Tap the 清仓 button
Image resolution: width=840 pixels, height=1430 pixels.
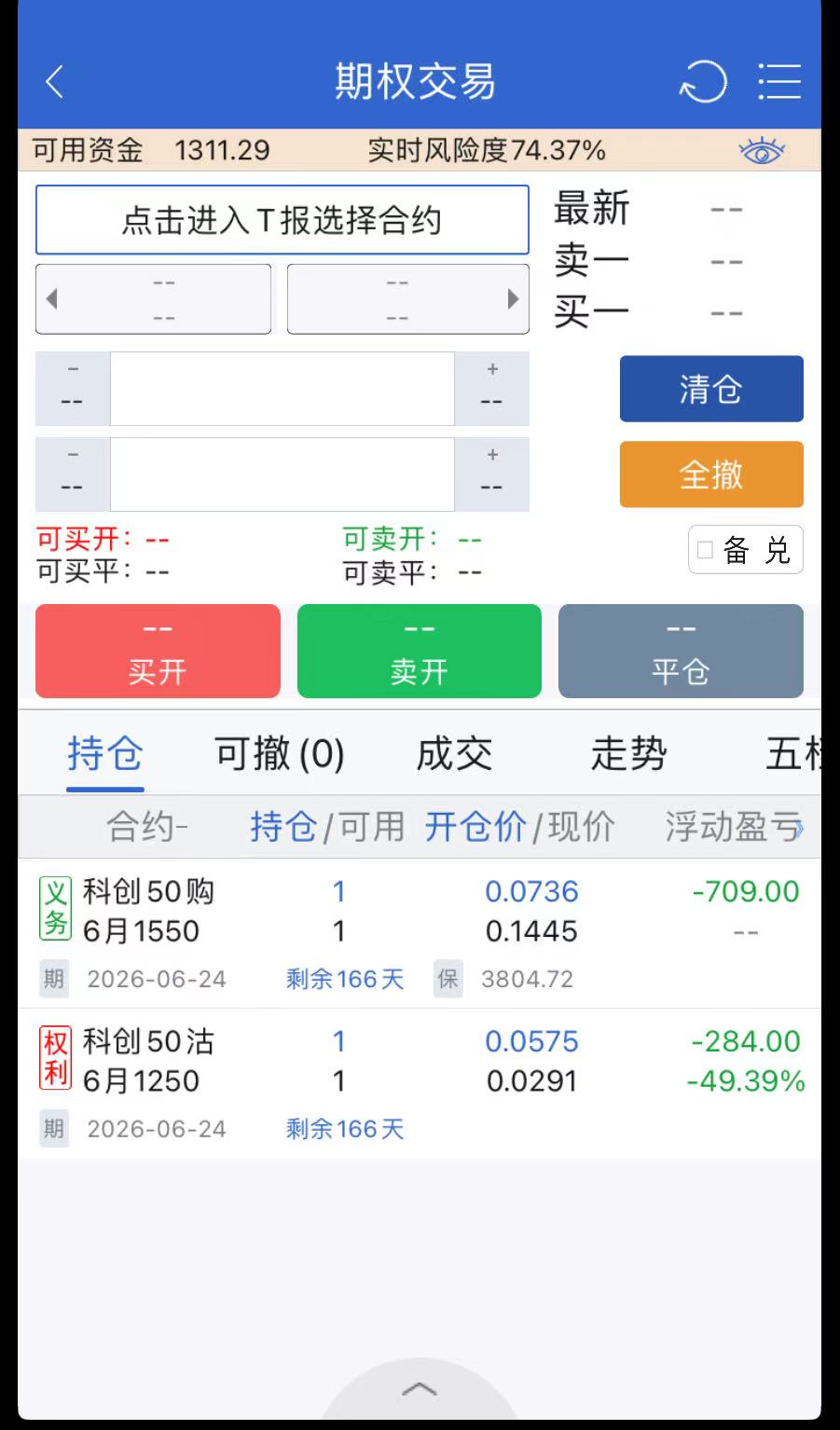point(710,389)
